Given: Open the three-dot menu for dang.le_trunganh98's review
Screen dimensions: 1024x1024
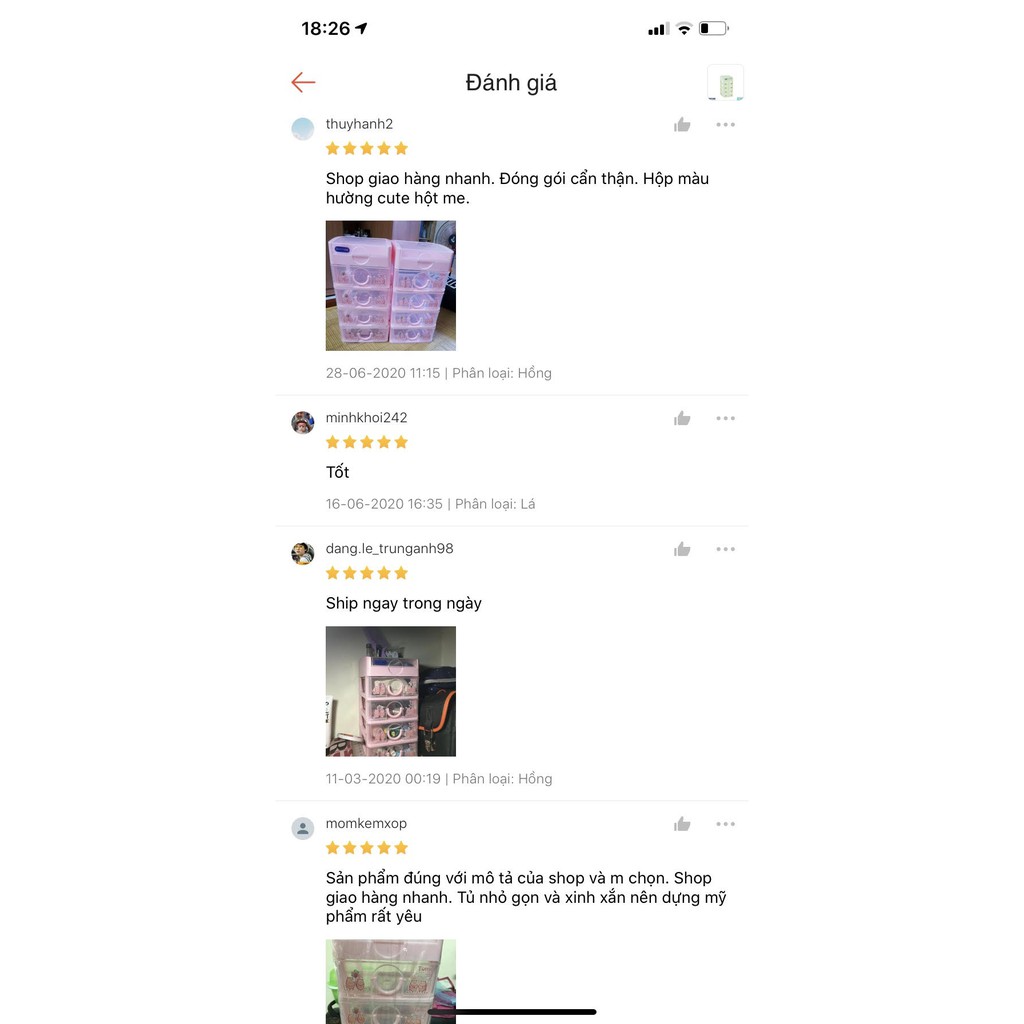Looking at the screenshot, I should click(x=725, y=550).
